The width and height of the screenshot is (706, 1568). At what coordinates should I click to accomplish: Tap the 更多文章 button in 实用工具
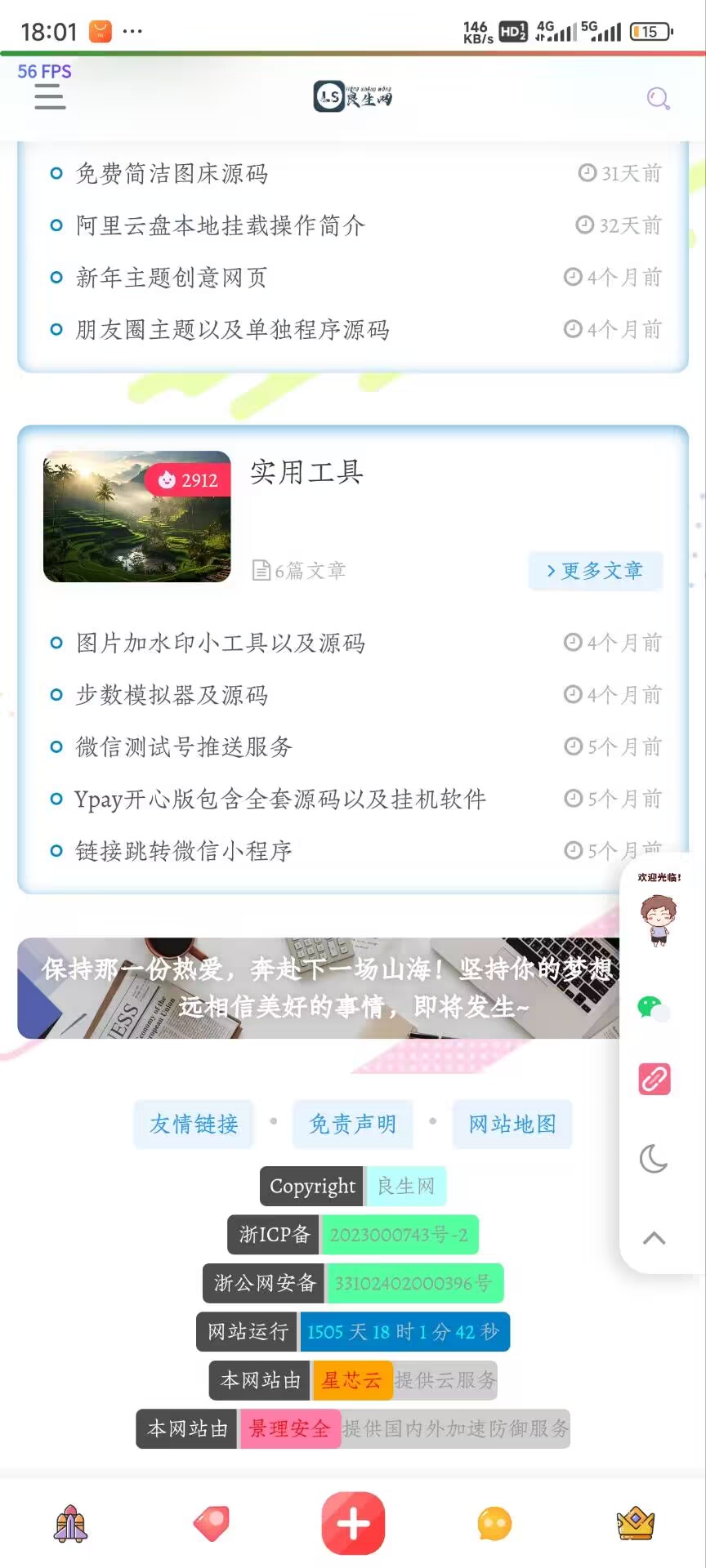tap(595, 571)
